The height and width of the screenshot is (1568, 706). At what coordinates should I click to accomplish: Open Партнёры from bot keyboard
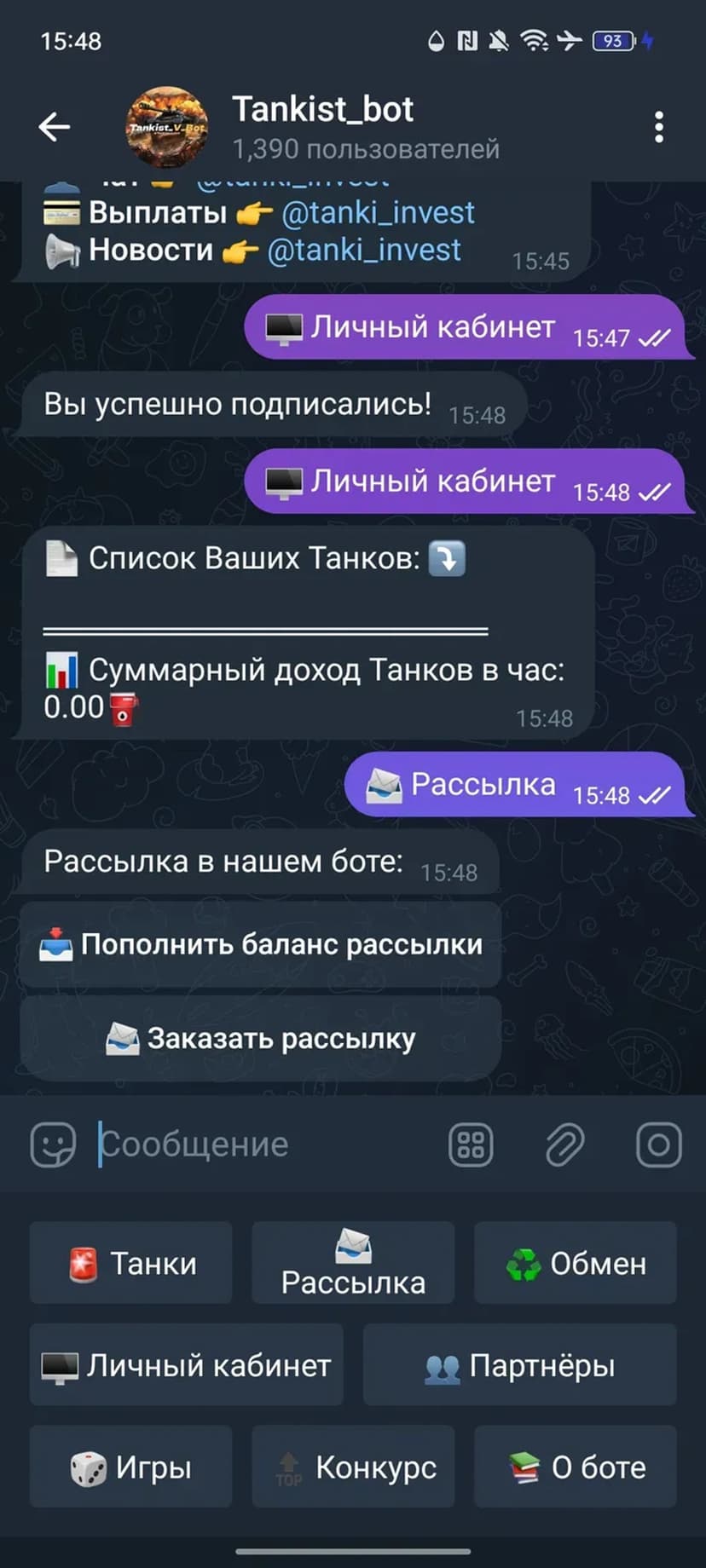[519, 1365]
